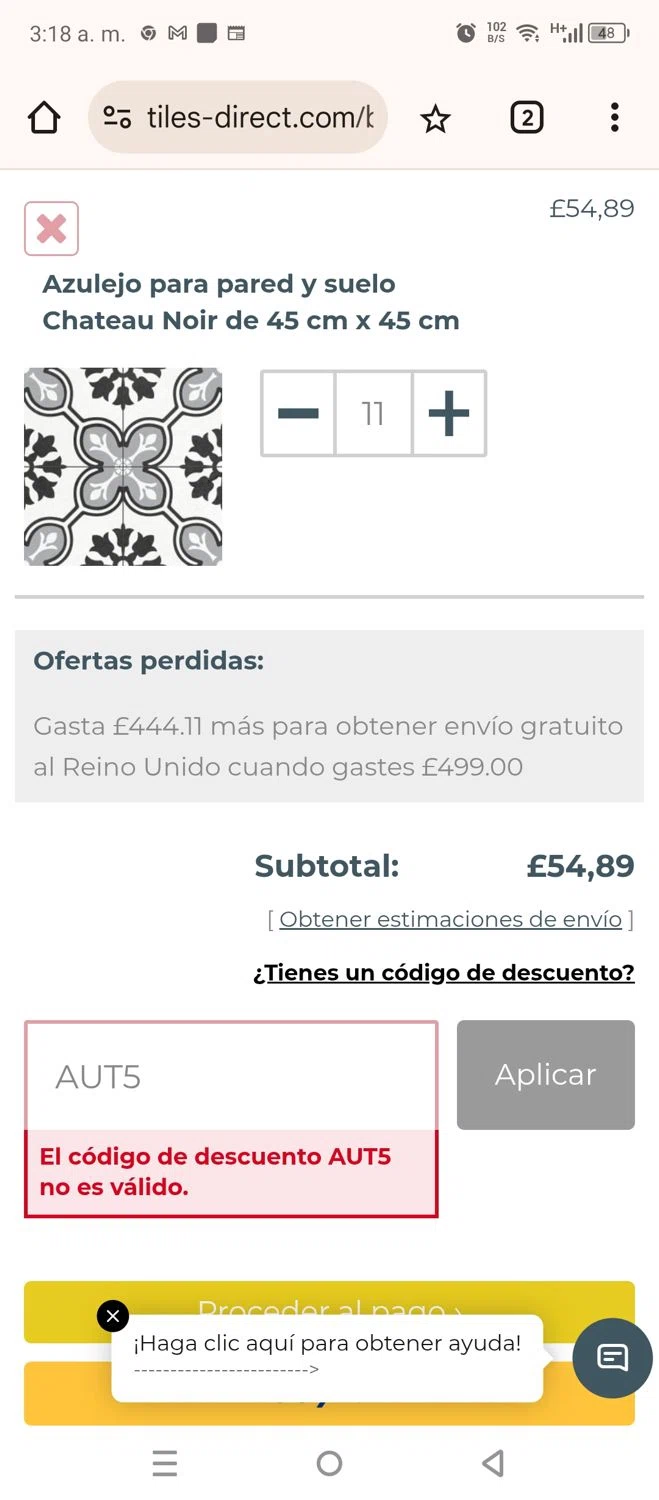The image size is (659, 1500).
Task: Edit the quantity field showing 11
Action: click(373, 414)
